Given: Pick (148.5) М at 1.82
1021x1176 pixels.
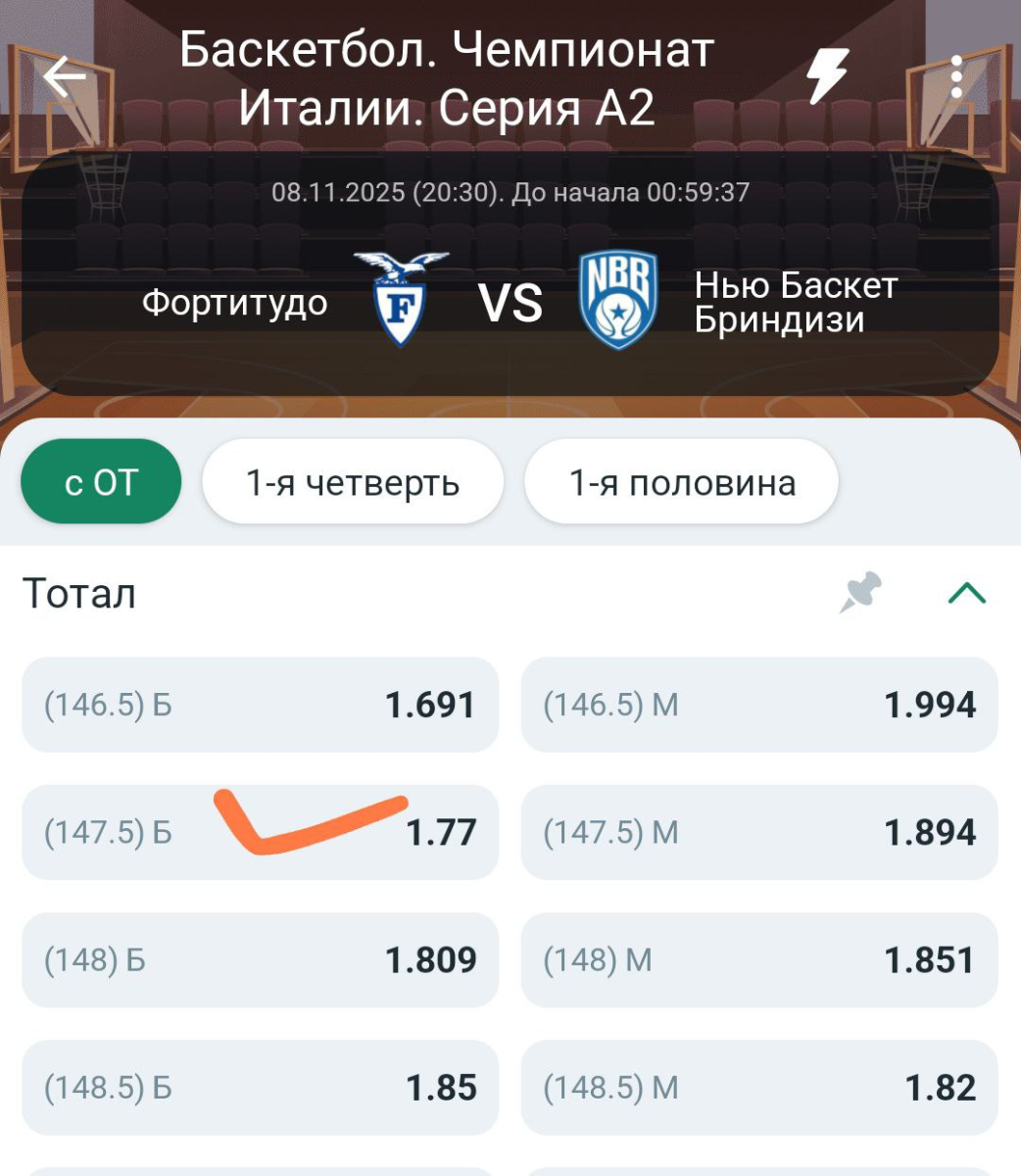Looking at the screenshot, I should [x=759, y=1087].
